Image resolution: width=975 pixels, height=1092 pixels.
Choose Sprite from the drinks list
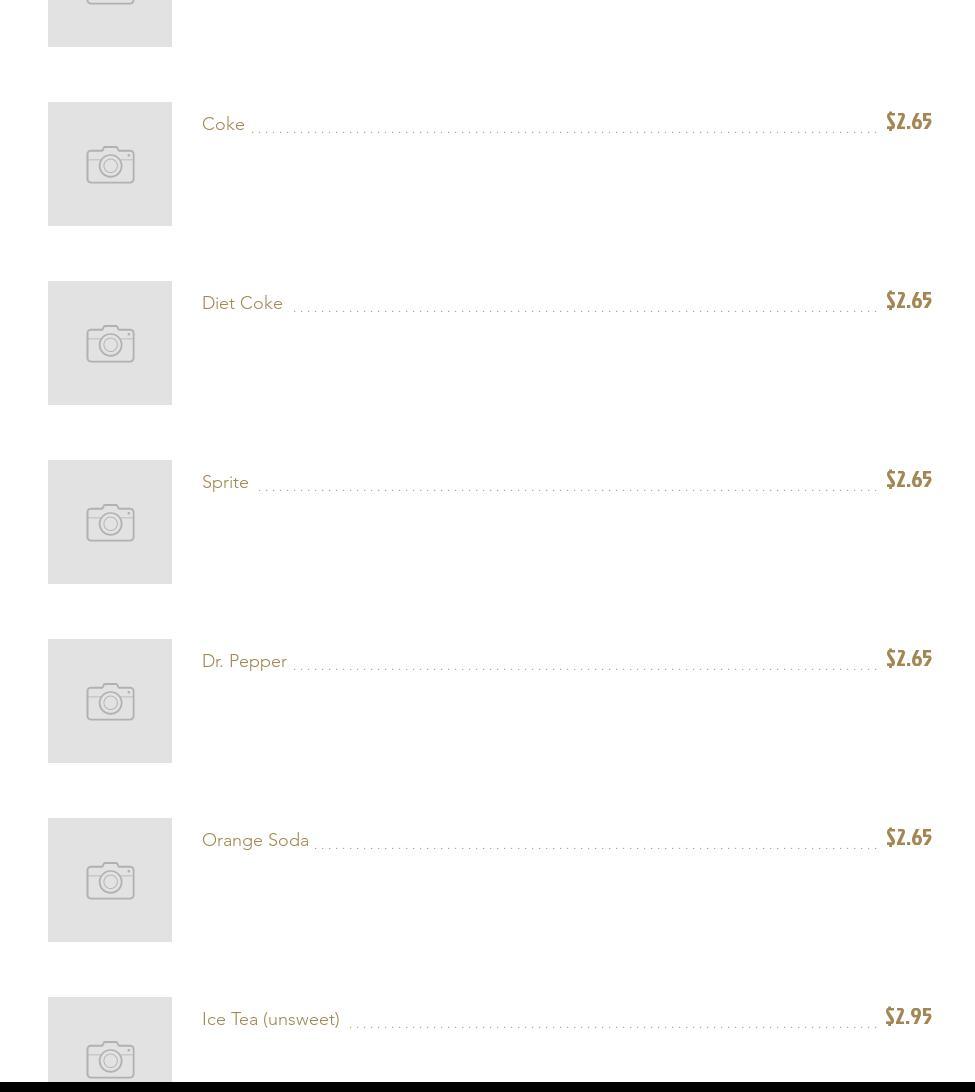click(225, 482)
